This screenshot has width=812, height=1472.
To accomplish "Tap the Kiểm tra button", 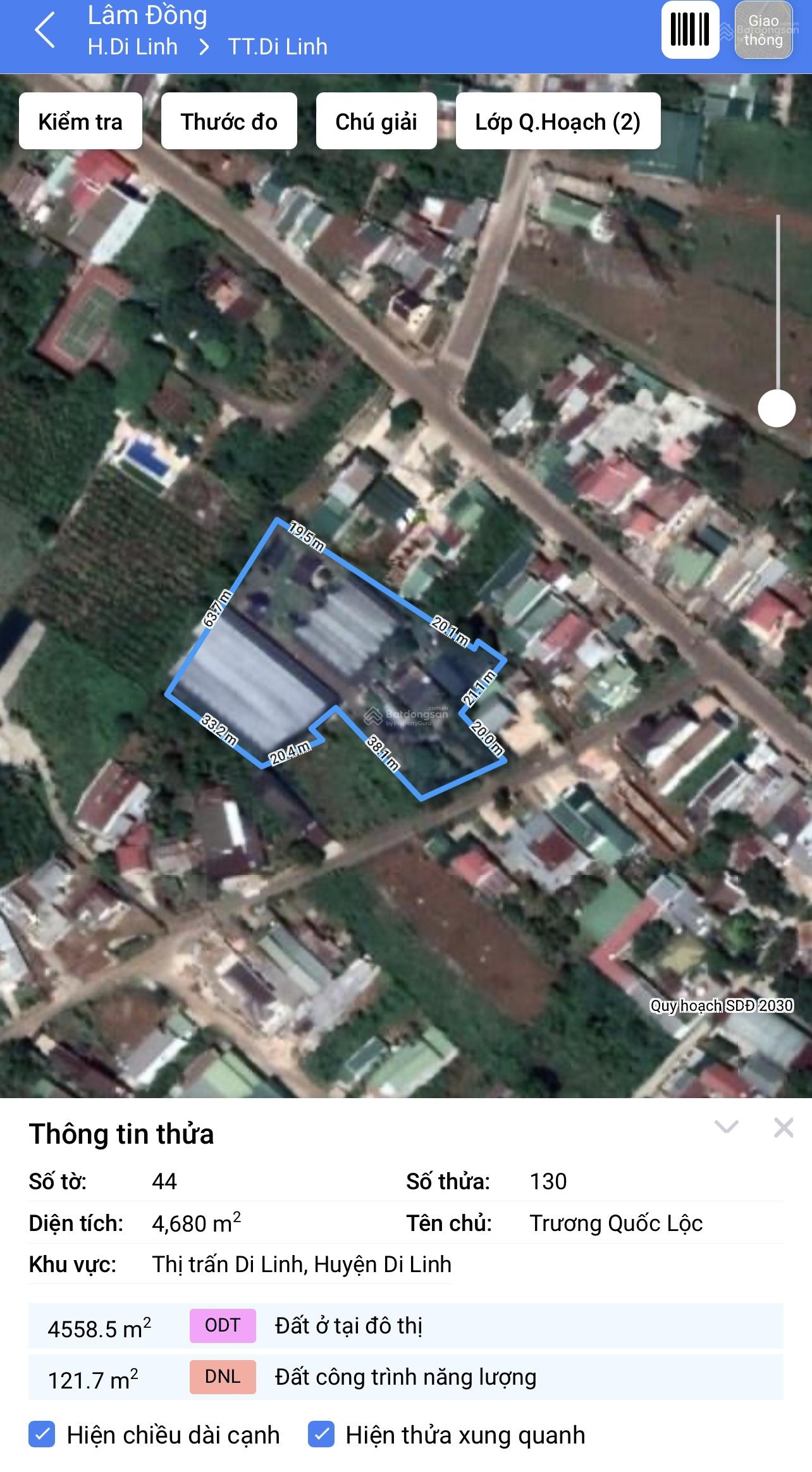I will pos(80,121).
